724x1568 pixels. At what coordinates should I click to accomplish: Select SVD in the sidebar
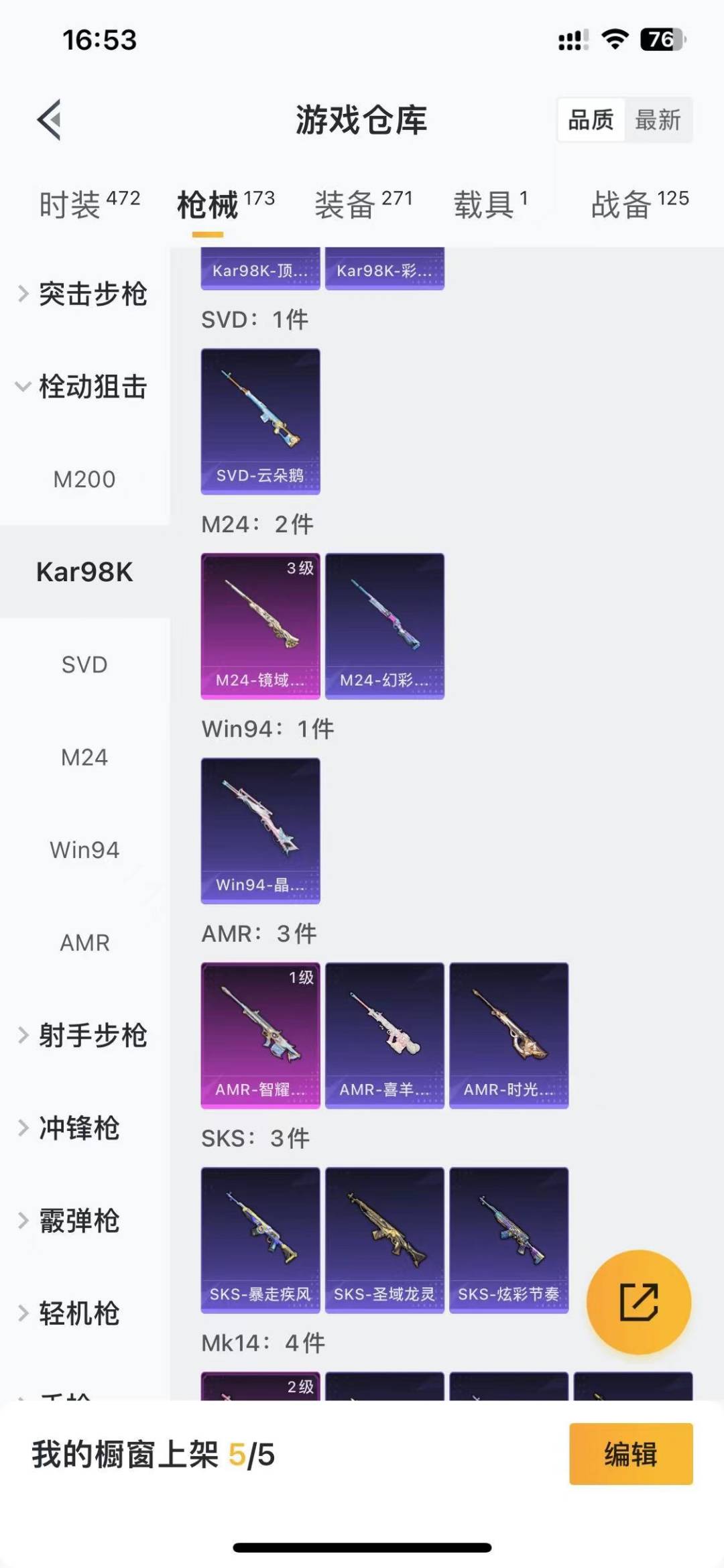click(85, 665)
